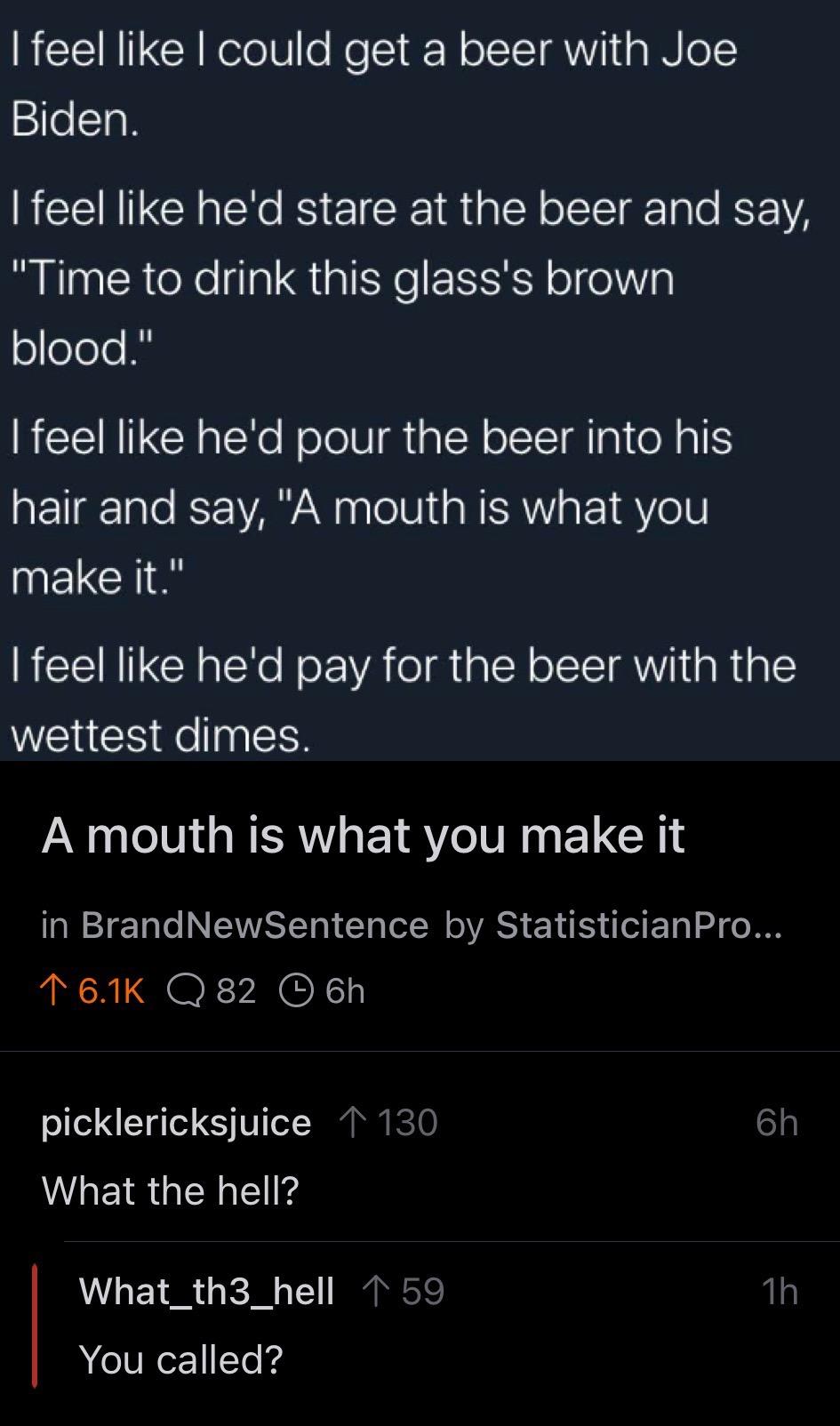This screenshot has width=840, height=1426.
Task: Collapse the reply thread via the red bar
Action: click(x=36, y=1325)
